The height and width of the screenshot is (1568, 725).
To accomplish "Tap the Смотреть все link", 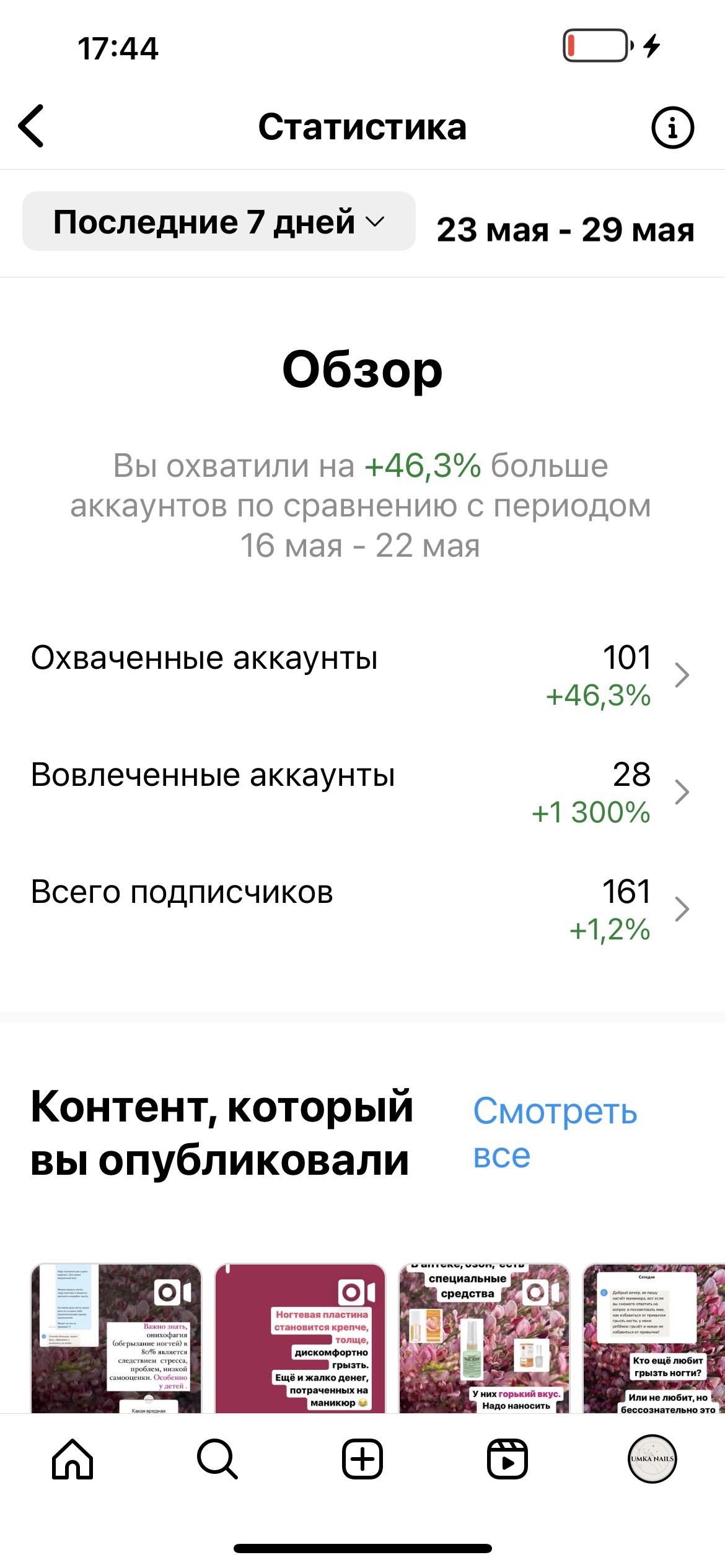I will point(554,1133).
